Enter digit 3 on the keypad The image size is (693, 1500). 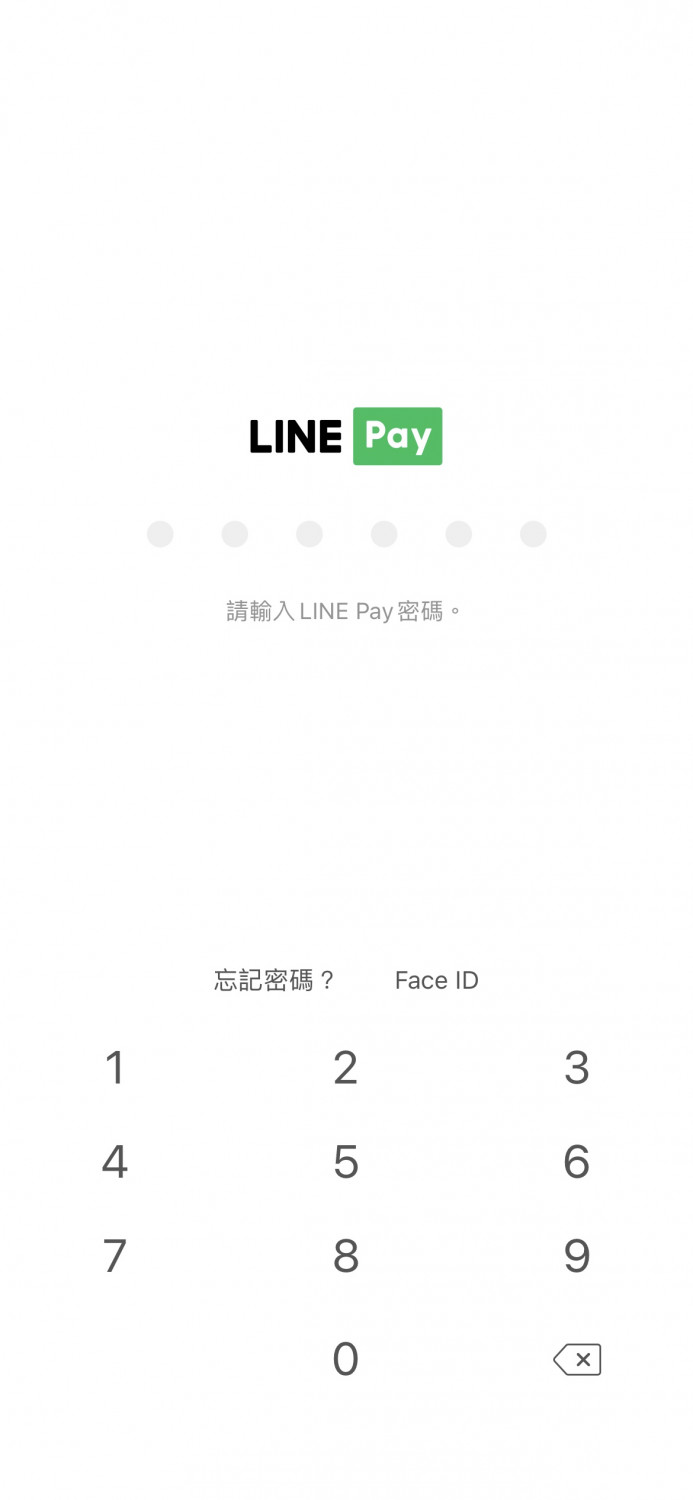[x=576, y=1068]
